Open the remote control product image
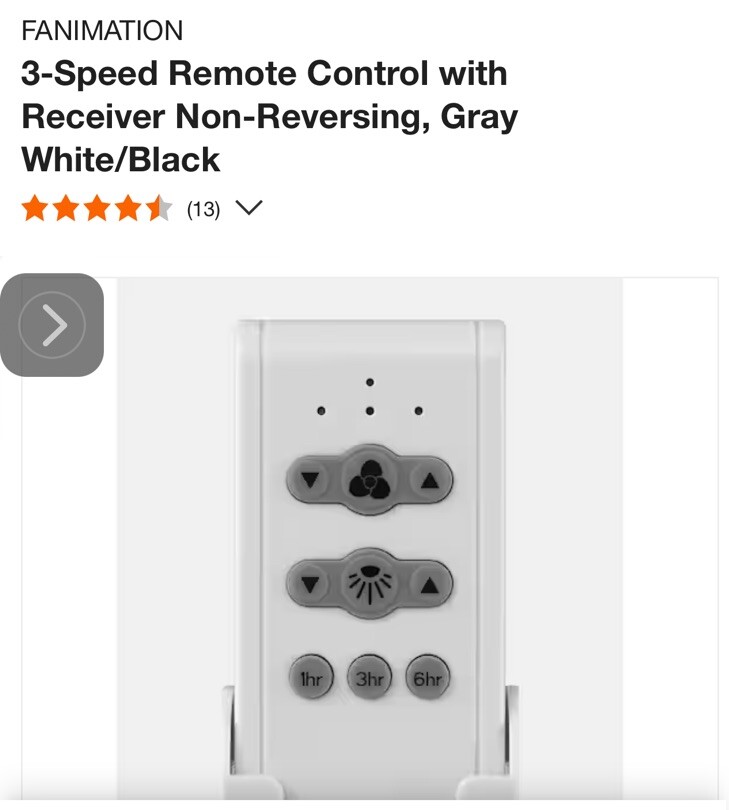 tap(370, 540)
